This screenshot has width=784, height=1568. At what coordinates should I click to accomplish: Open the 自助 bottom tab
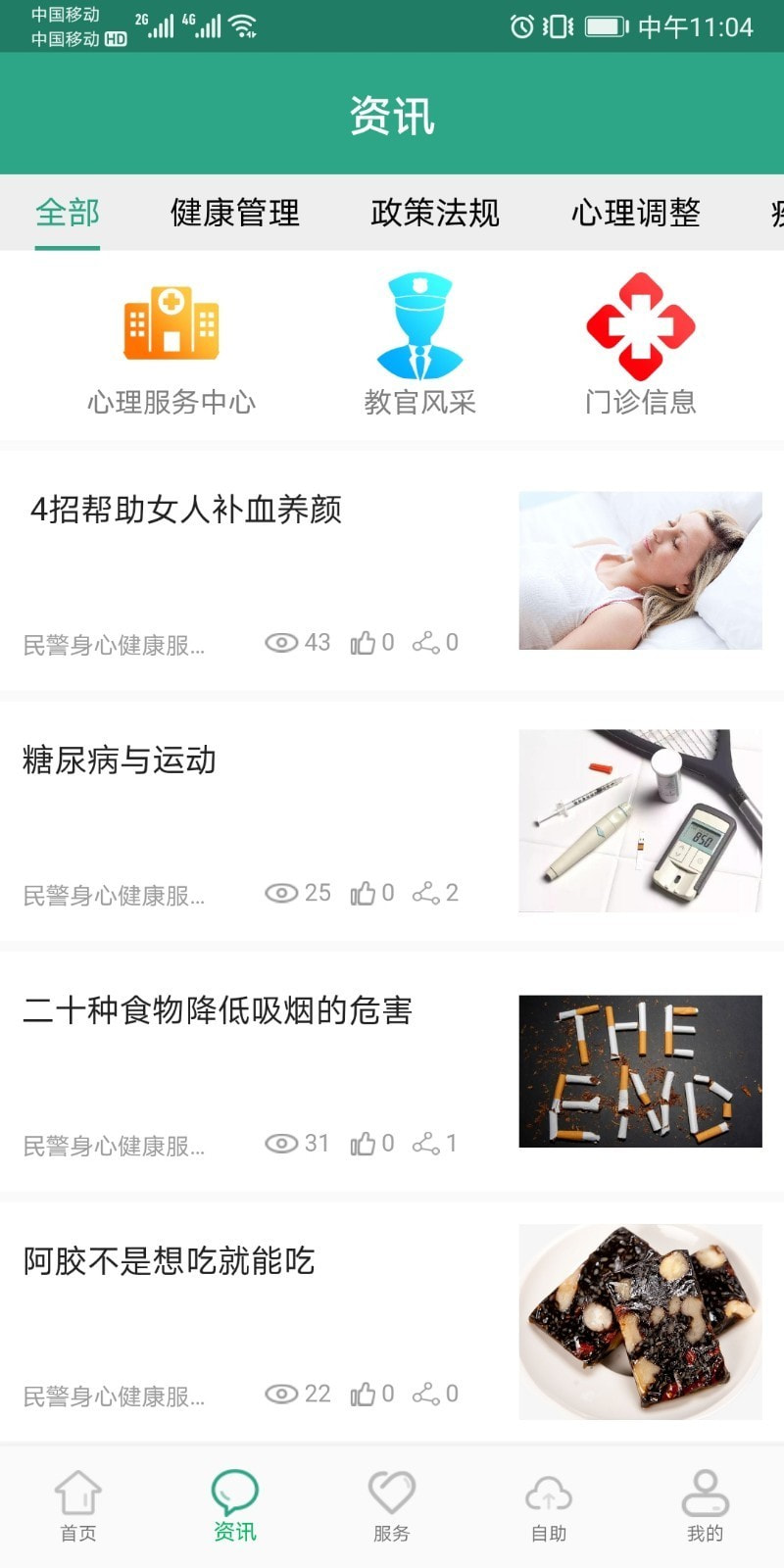(x=549, y=1506)
